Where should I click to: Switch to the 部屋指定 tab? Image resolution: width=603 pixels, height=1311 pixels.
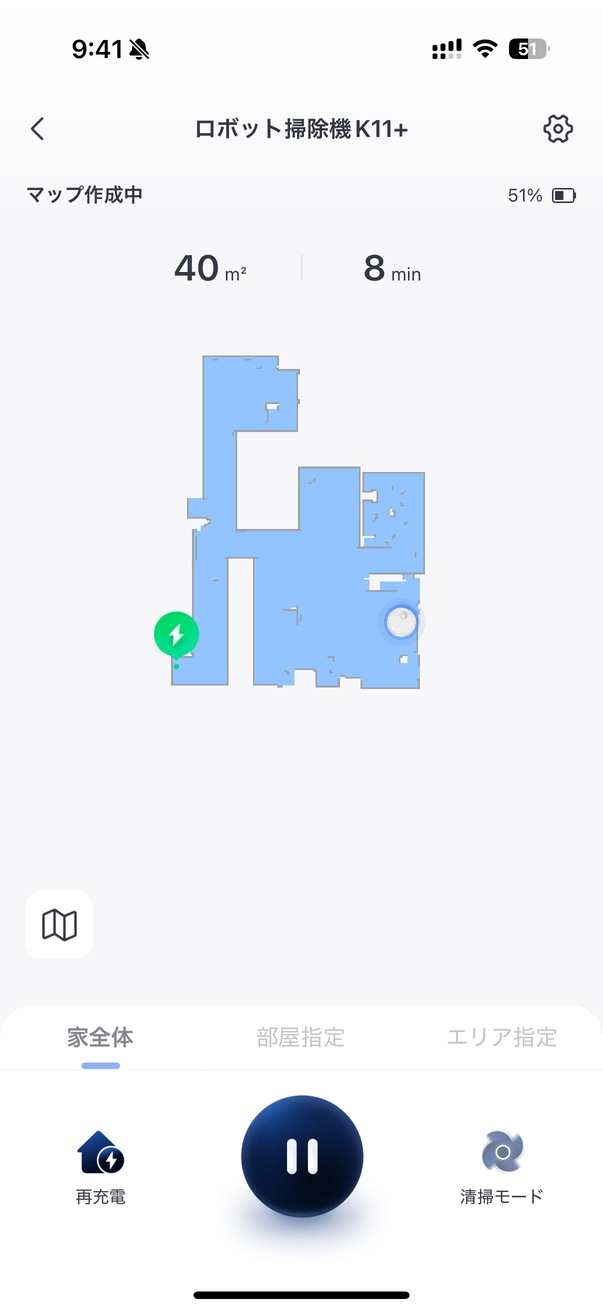300,1037
